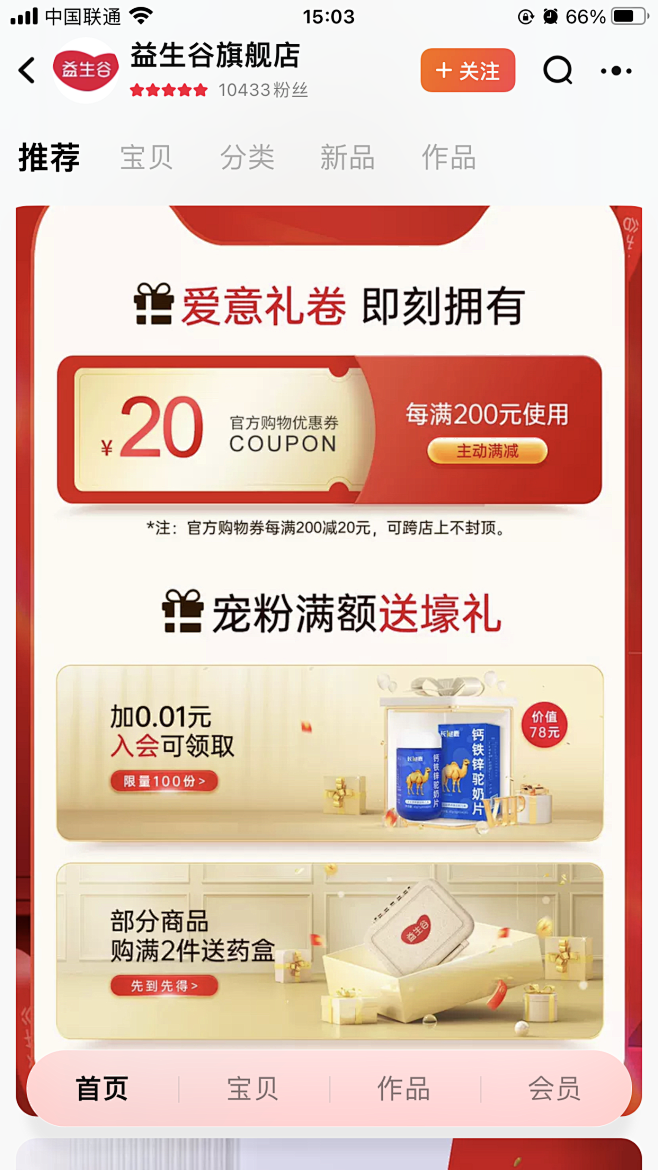Open 益生谷 store logo avatar
This screenshot has height=1170, width=658.
point(86,72)
